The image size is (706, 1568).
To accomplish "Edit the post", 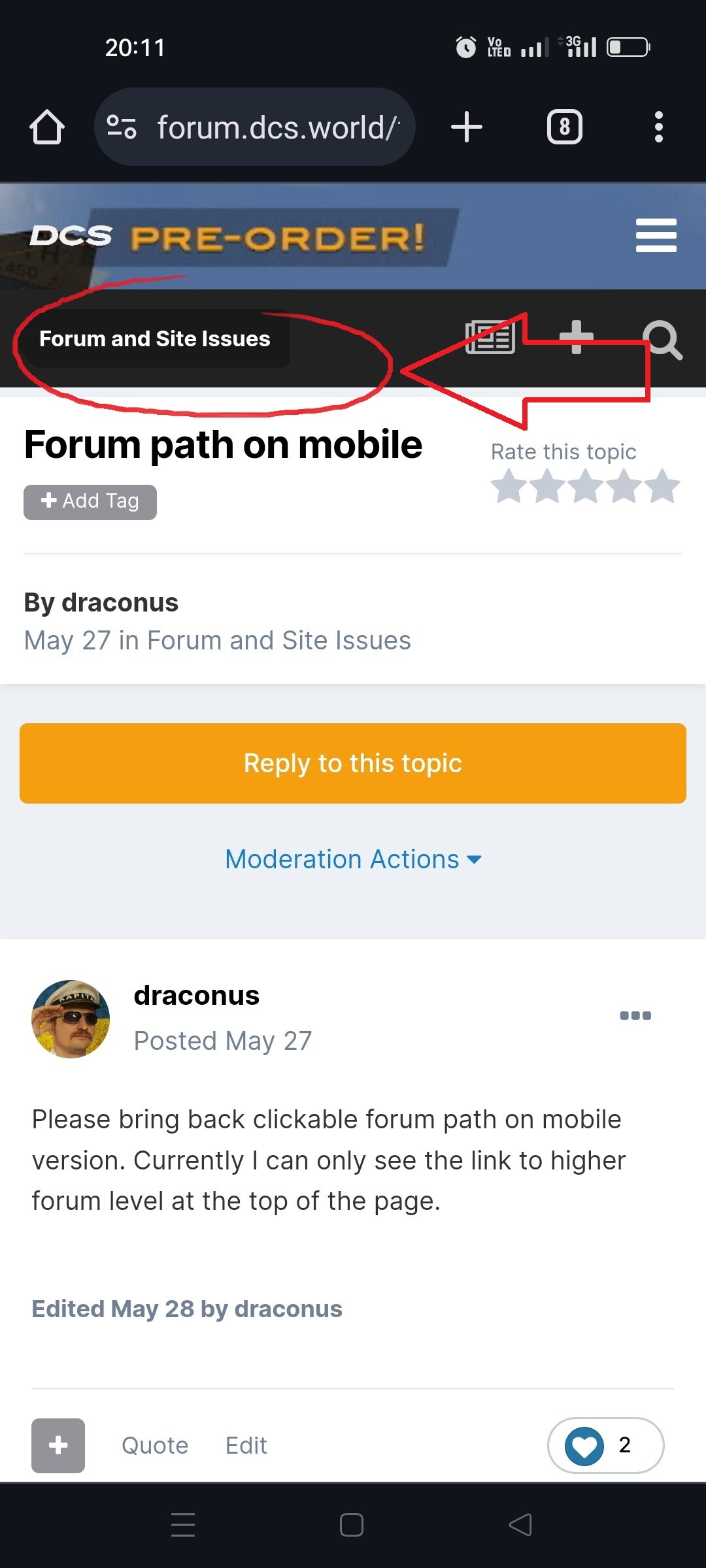I will 246,1445.
